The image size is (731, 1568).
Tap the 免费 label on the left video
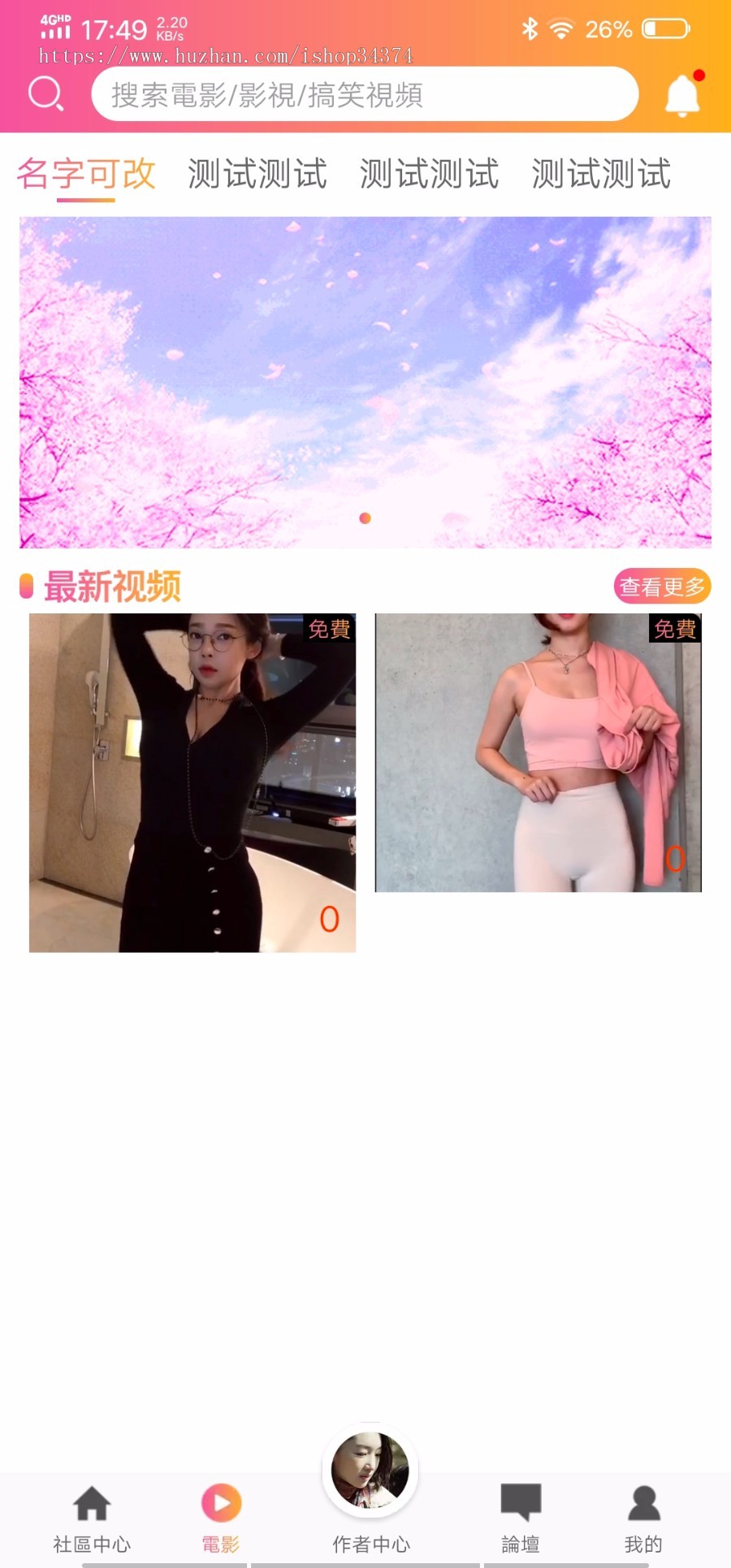point(330,628)
